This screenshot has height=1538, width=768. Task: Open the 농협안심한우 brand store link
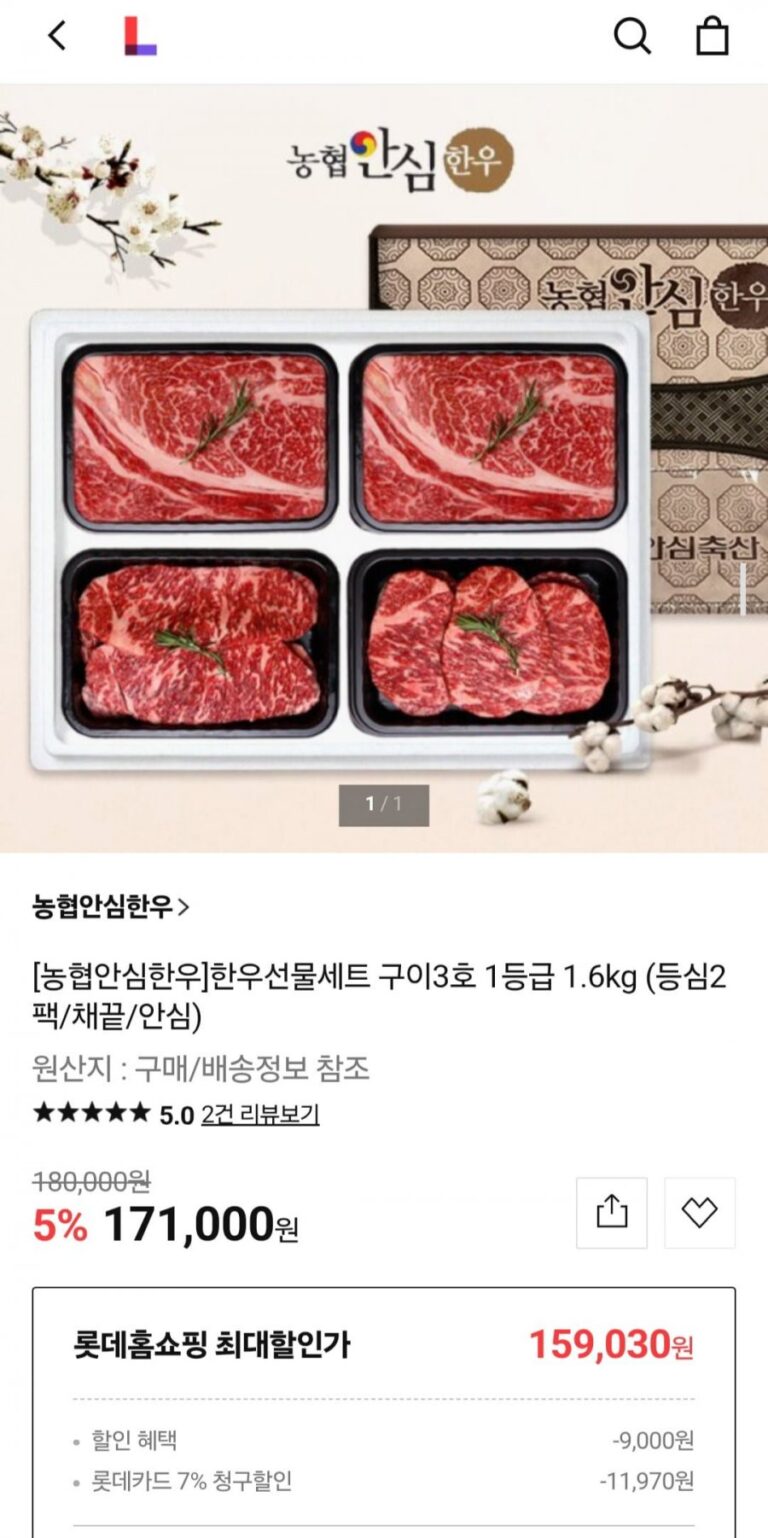[110, 907]
